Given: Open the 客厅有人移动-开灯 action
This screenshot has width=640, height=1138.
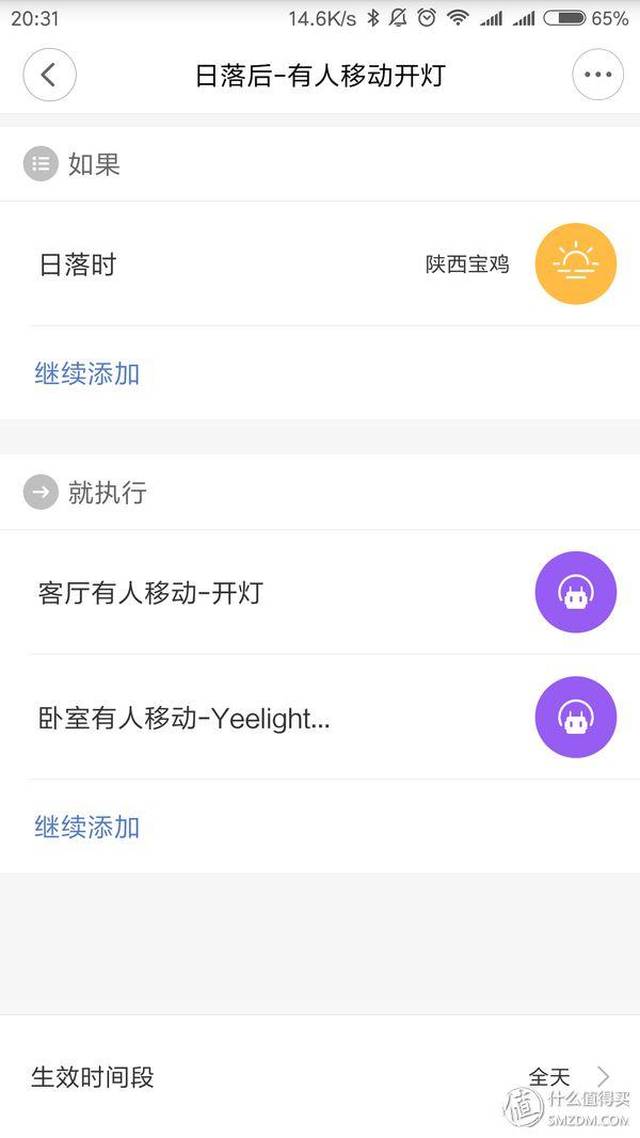Looking at the screenshot, I should (320, 593).
